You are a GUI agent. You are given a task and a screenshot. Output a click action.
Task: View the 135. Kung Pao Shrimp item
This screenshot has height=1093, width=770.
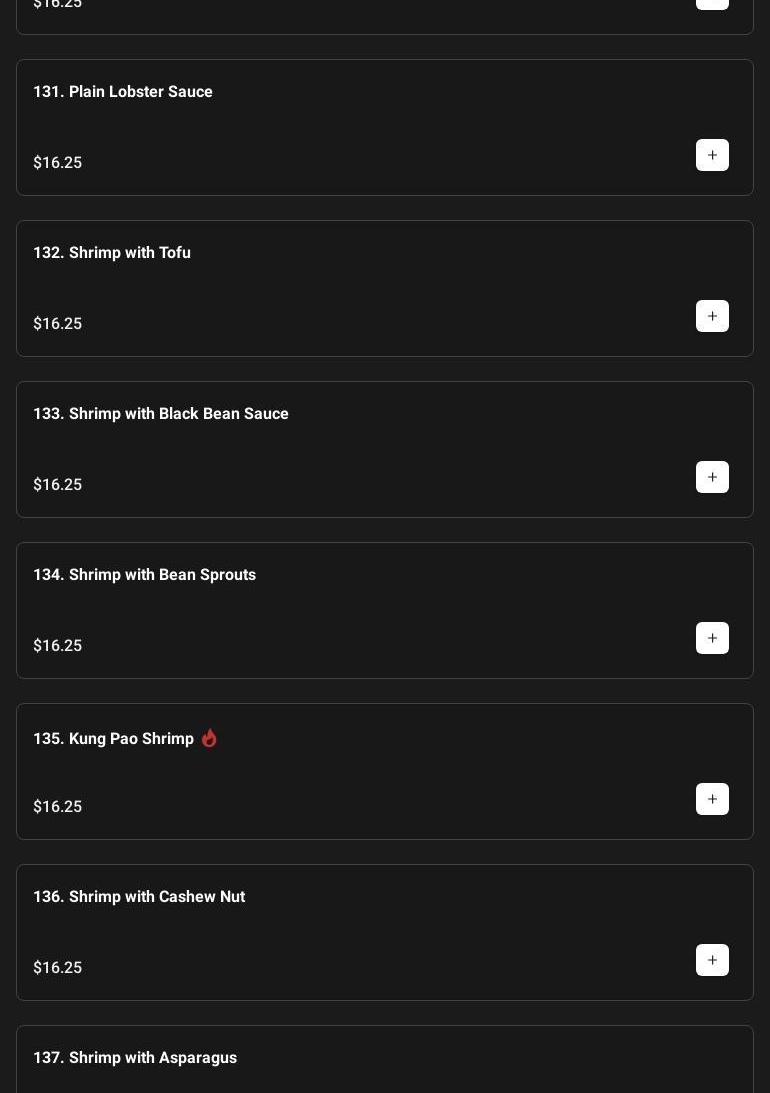114,739
